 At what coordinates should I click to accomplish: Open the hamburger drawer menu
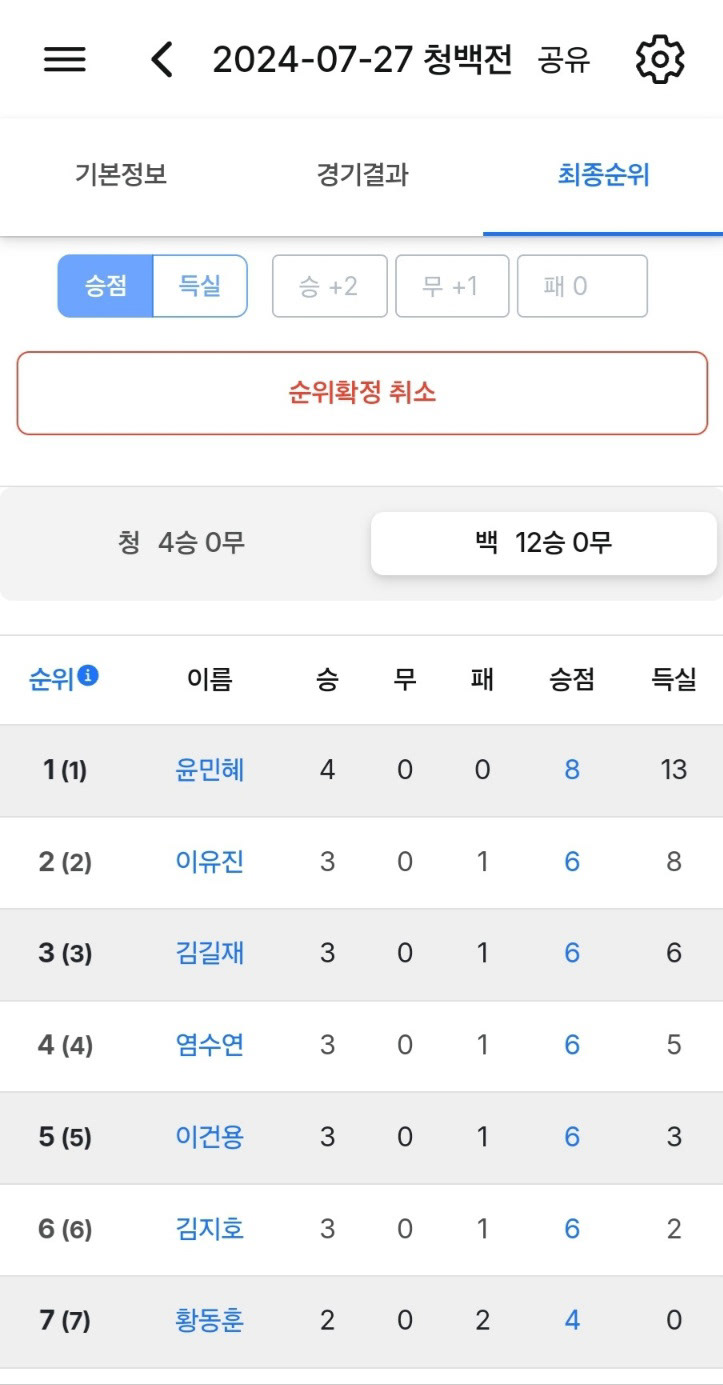[x=65, y=60]
